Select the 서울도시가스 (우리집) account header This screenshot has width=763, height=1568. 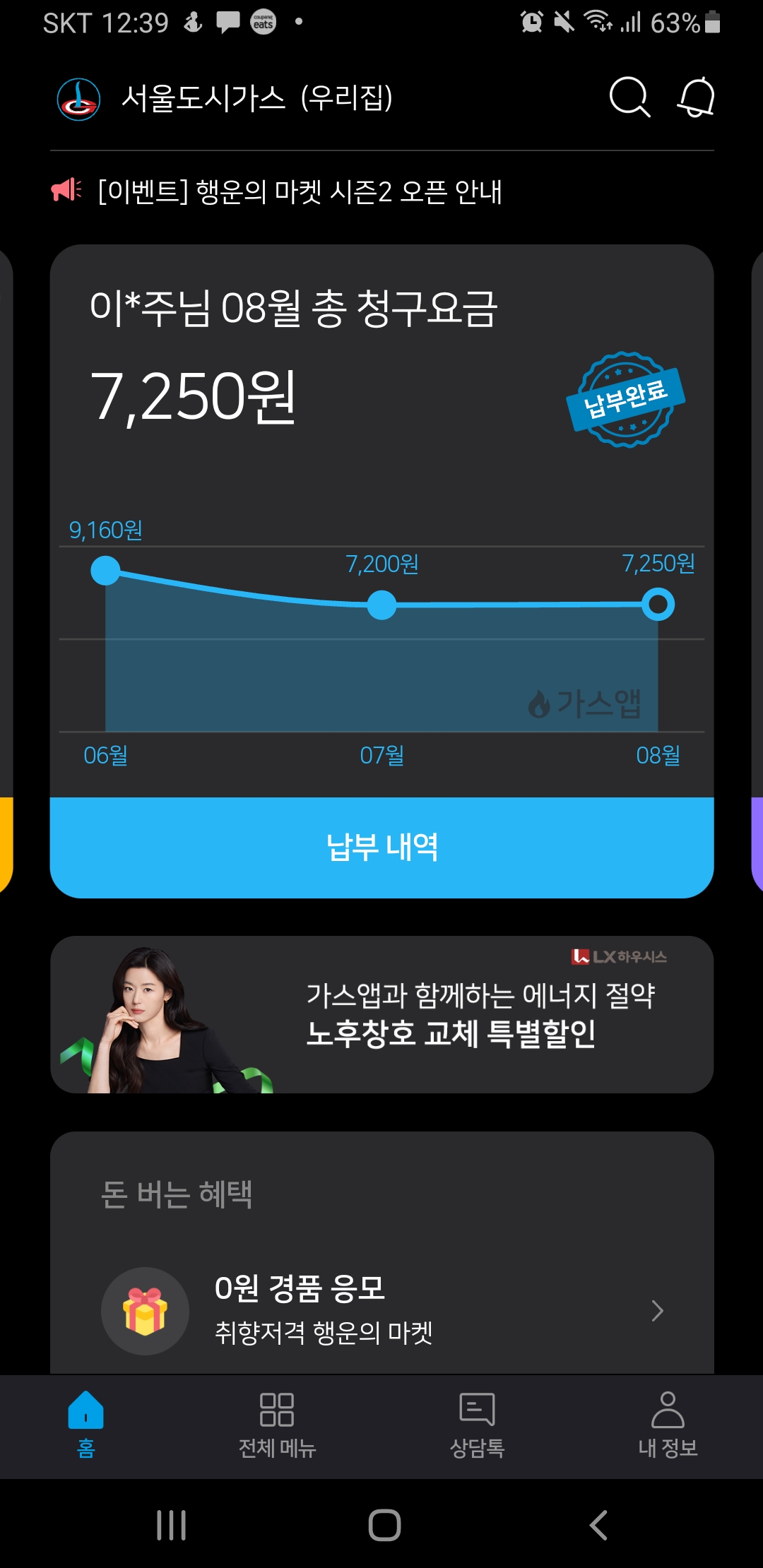pyautogui.click(x=256, y=98)
